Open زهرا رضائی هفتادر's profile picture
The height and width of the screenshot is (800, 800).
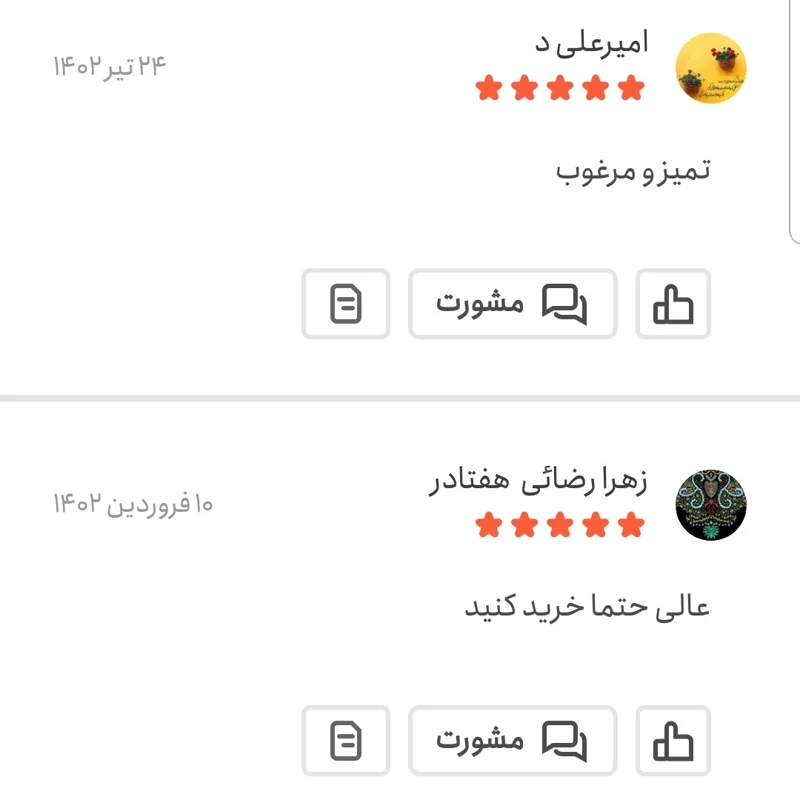point(712,506)
